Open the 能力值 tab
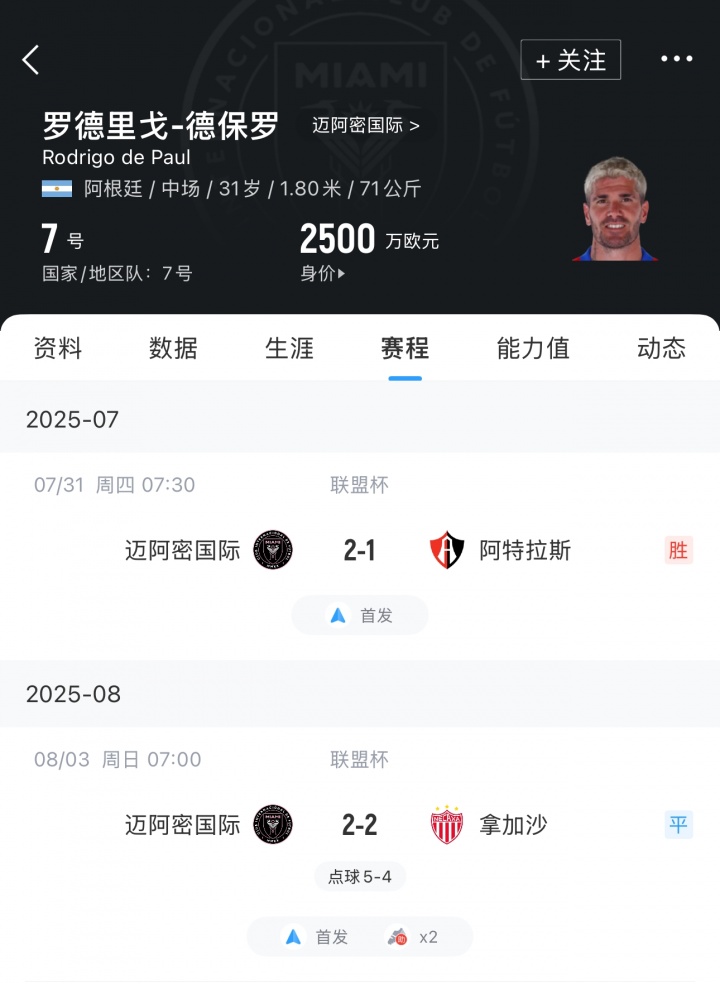The height and width of the screenshot is (984, 720). tap(533, 348)
